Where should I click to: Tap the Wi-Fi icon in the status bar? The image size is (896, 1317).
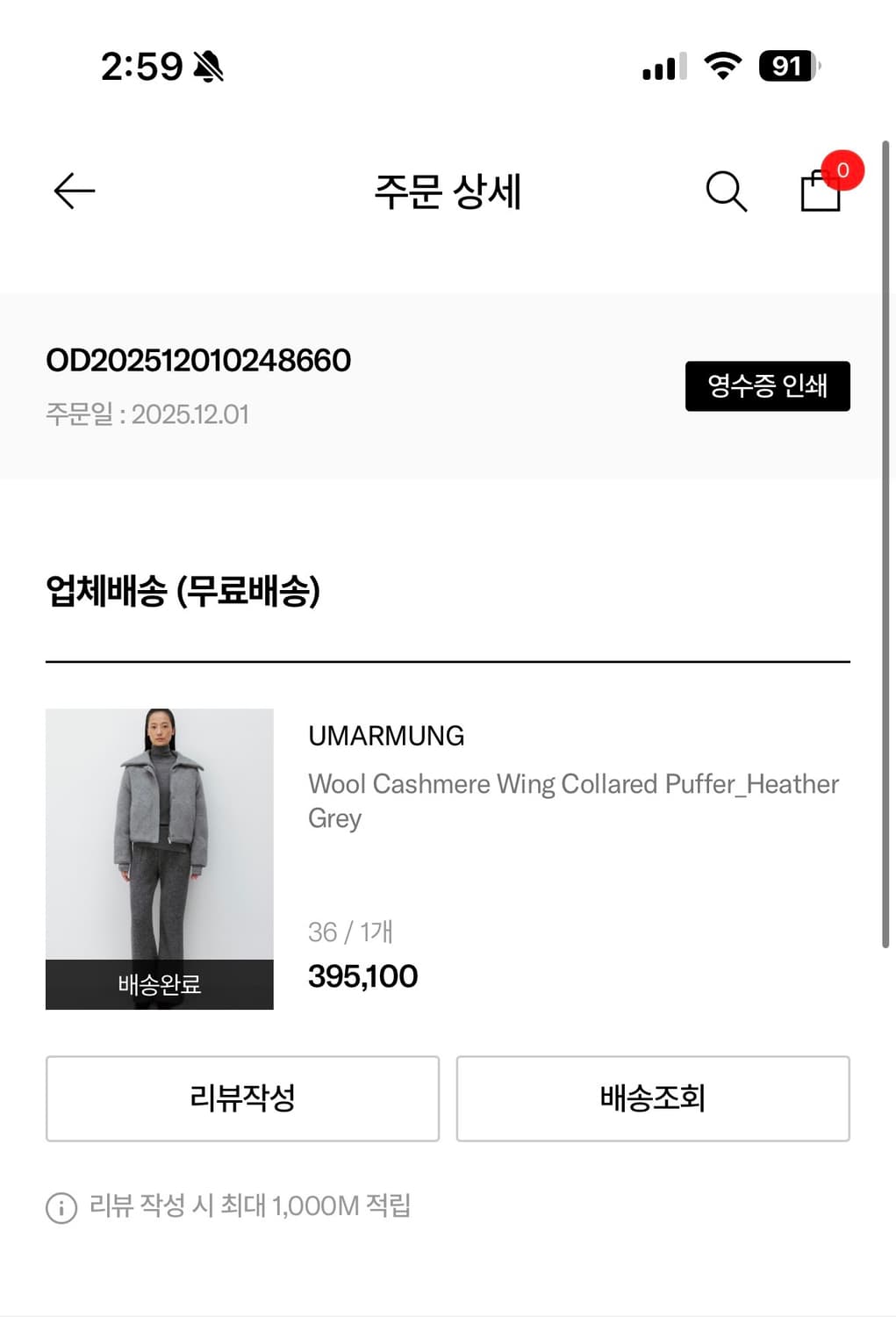click(x=721, y=66)
